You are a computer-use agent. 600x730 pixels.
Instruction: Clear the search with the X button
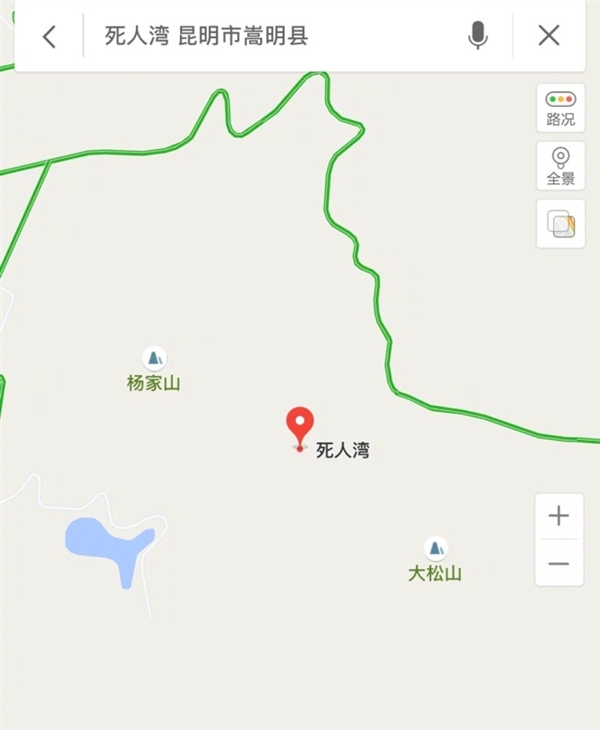(549, 37)
